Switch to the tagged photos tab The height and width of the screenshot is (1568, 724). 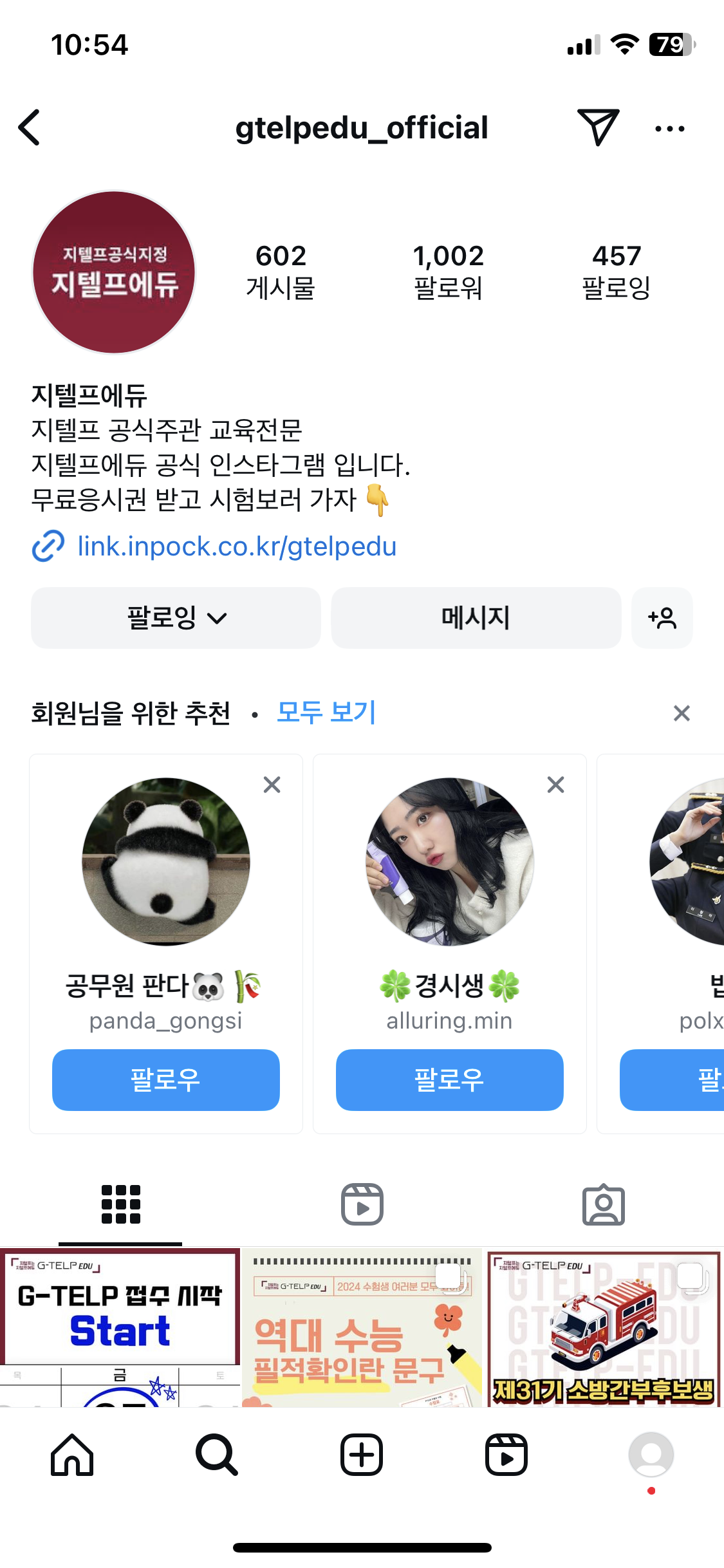[x=604, y=1204]
